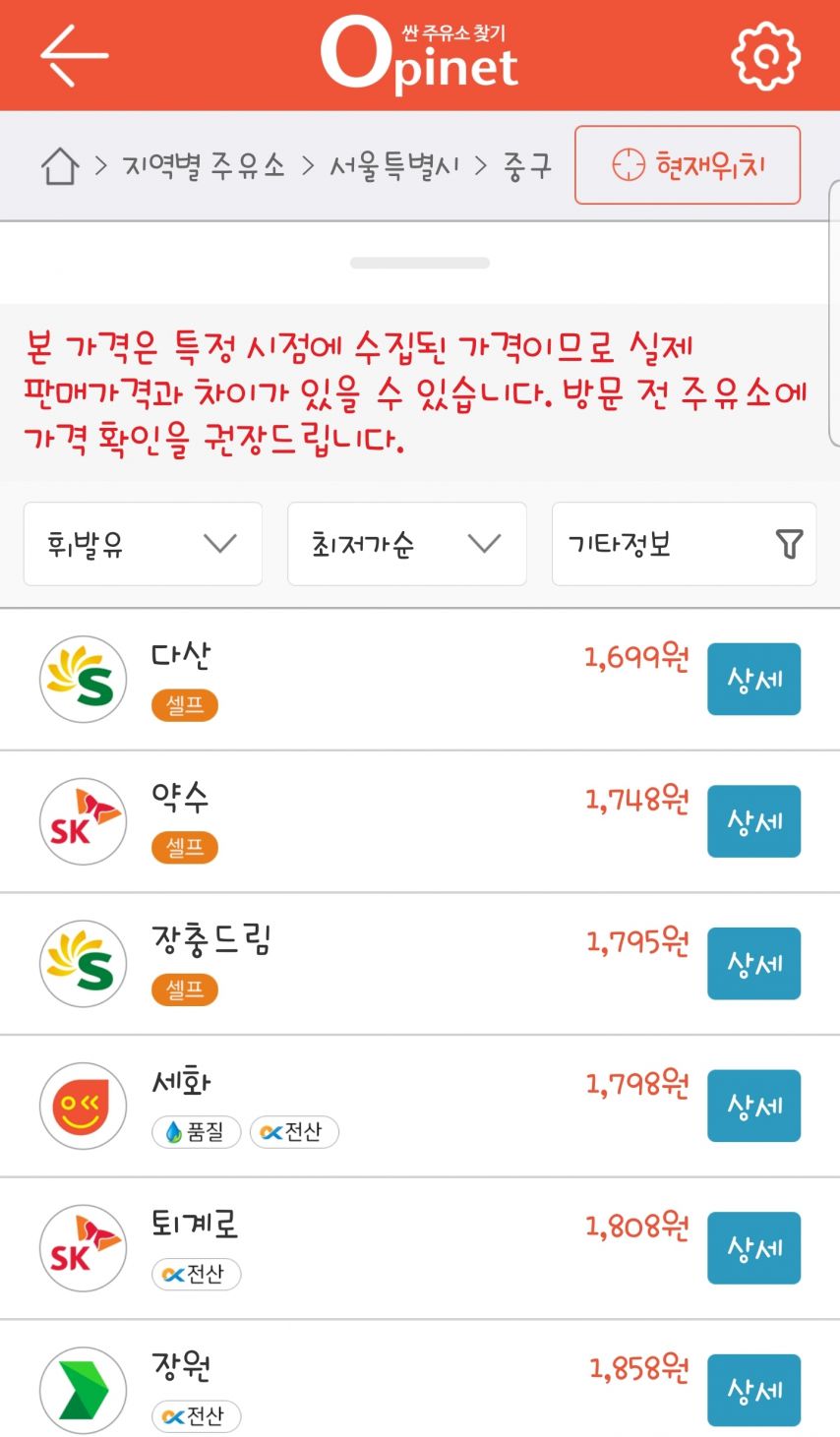Expand the 휘발유 fuel type dropdown
This screenshot has height=1437, width=840.
click(x=143, y=544)
